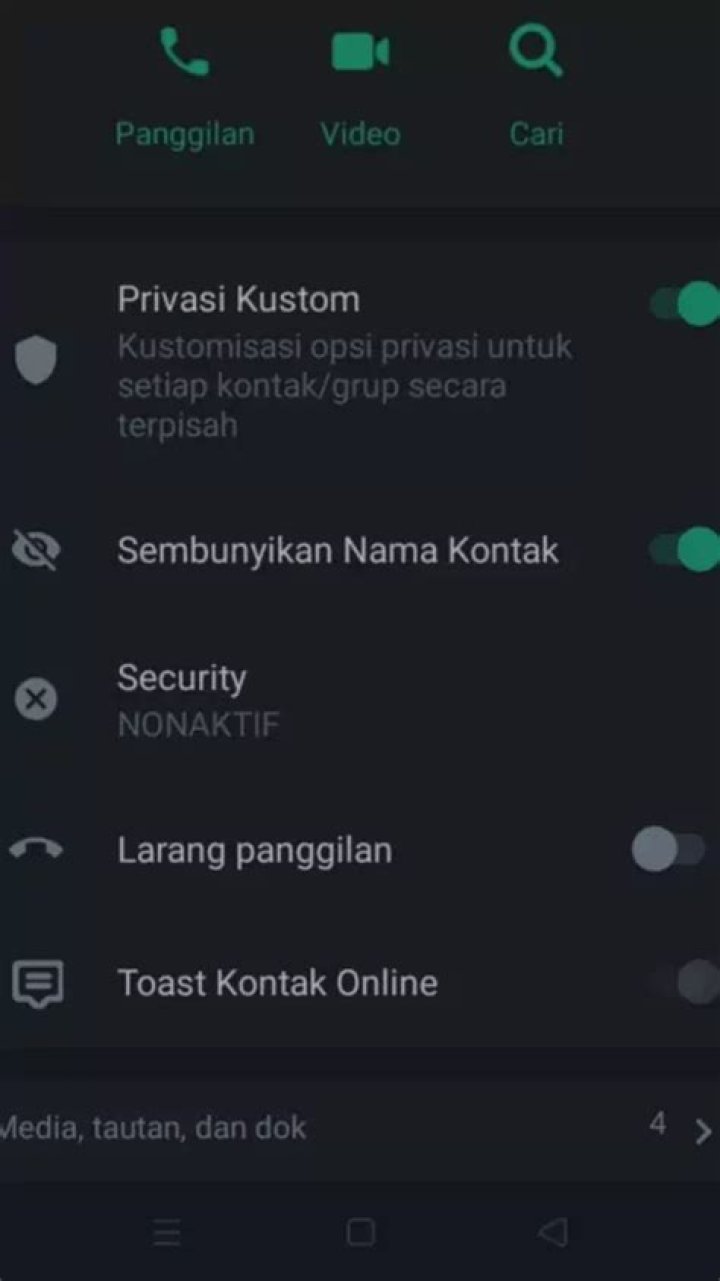Open Cari to search the chat

pyautogui.click(x=536, y=87)
